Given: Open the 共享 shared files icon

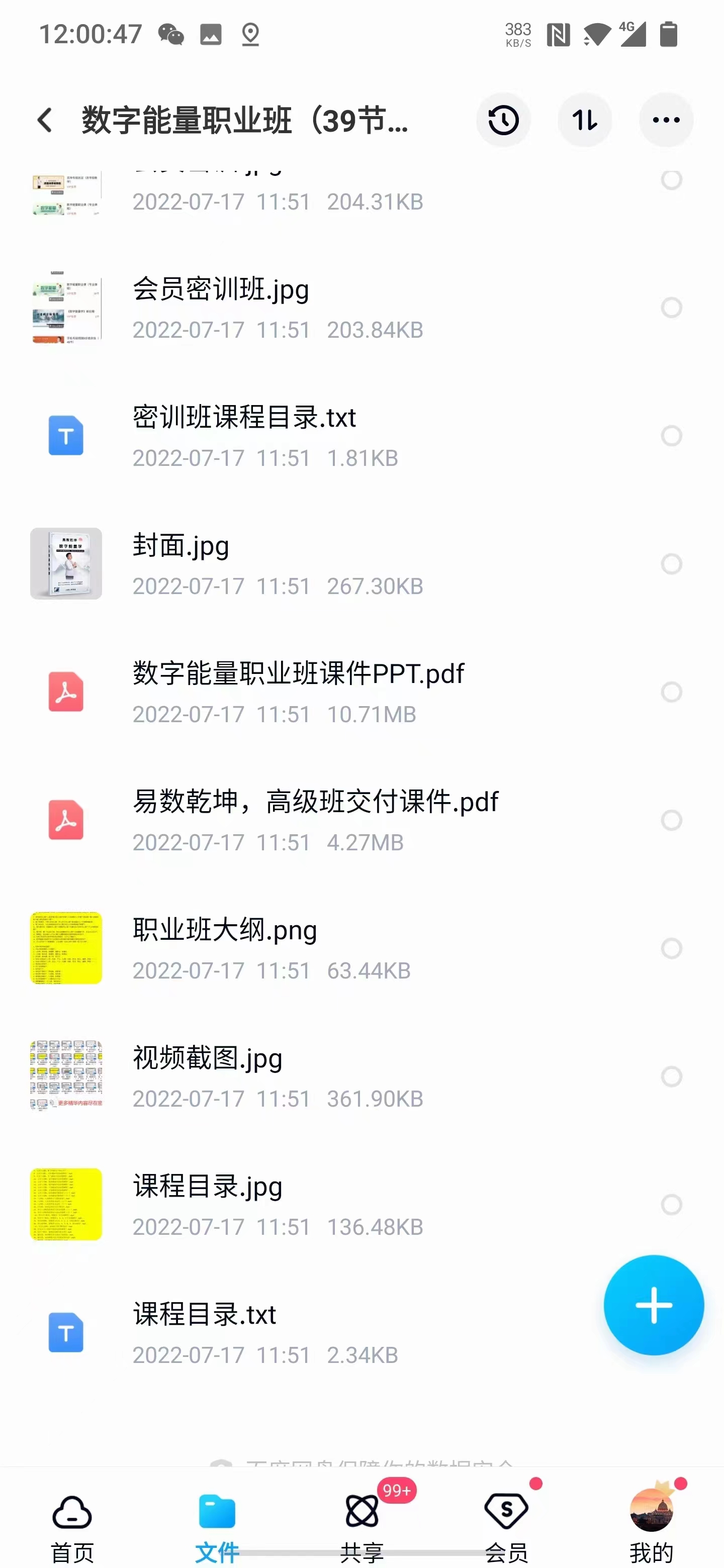Looking at the screenshot, I should pyautogui.click(x=361, y=1511).
